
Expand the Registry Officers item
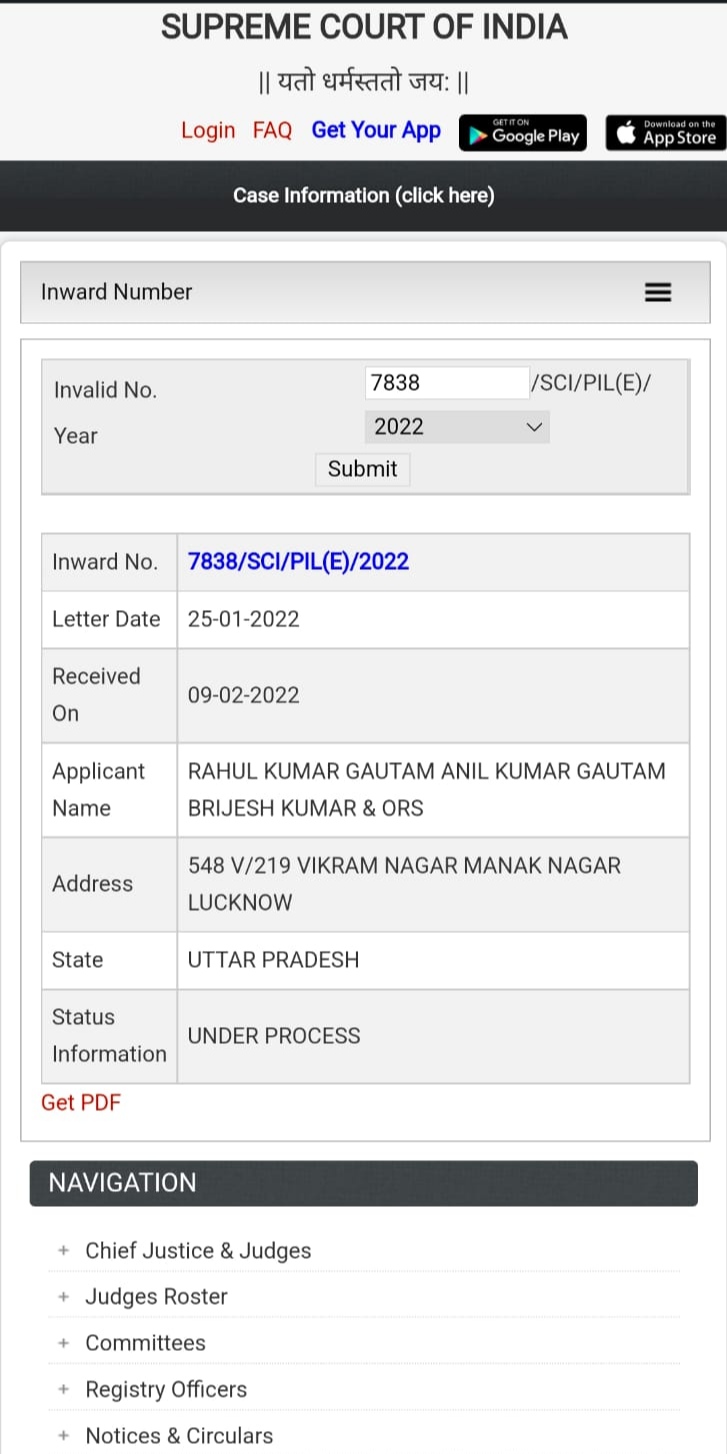pyautogui.click(x=166, y=1389)
